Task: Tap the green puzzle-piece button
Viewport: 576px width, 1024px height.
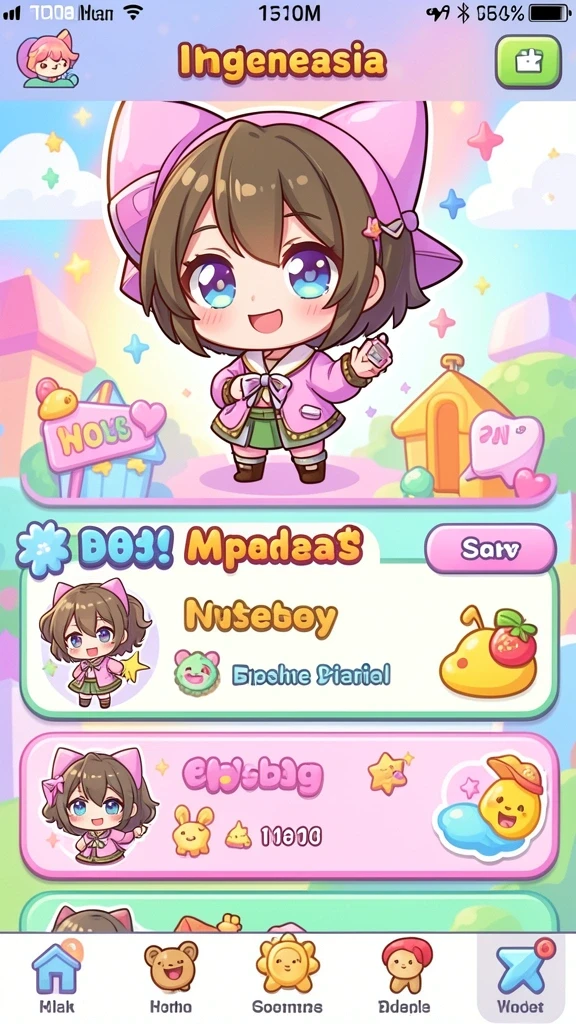Action: click(528, 62)
